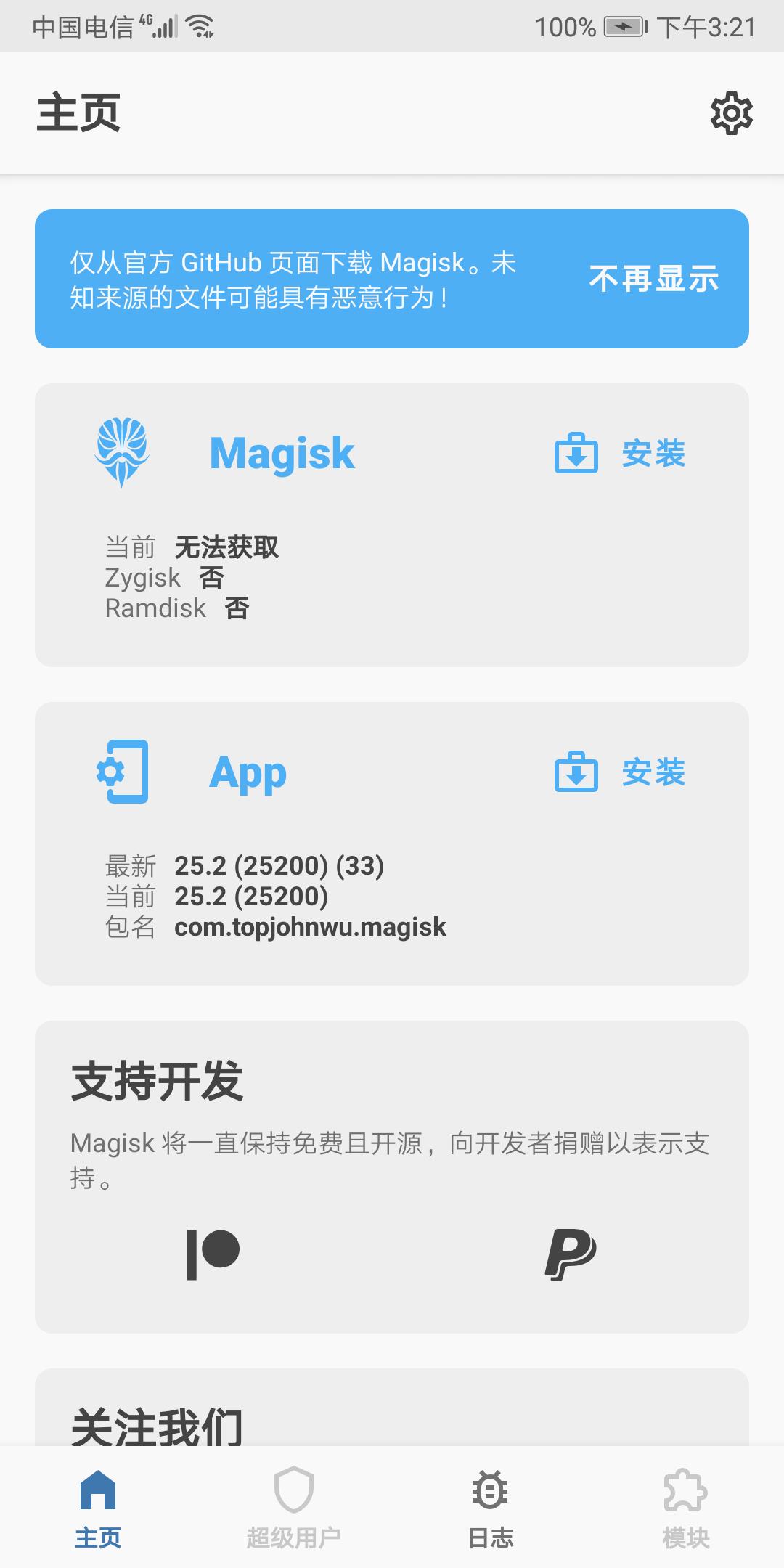Open the PayPal donation link
This screenshot has height=1568, width=784.
coord(571,1254)
